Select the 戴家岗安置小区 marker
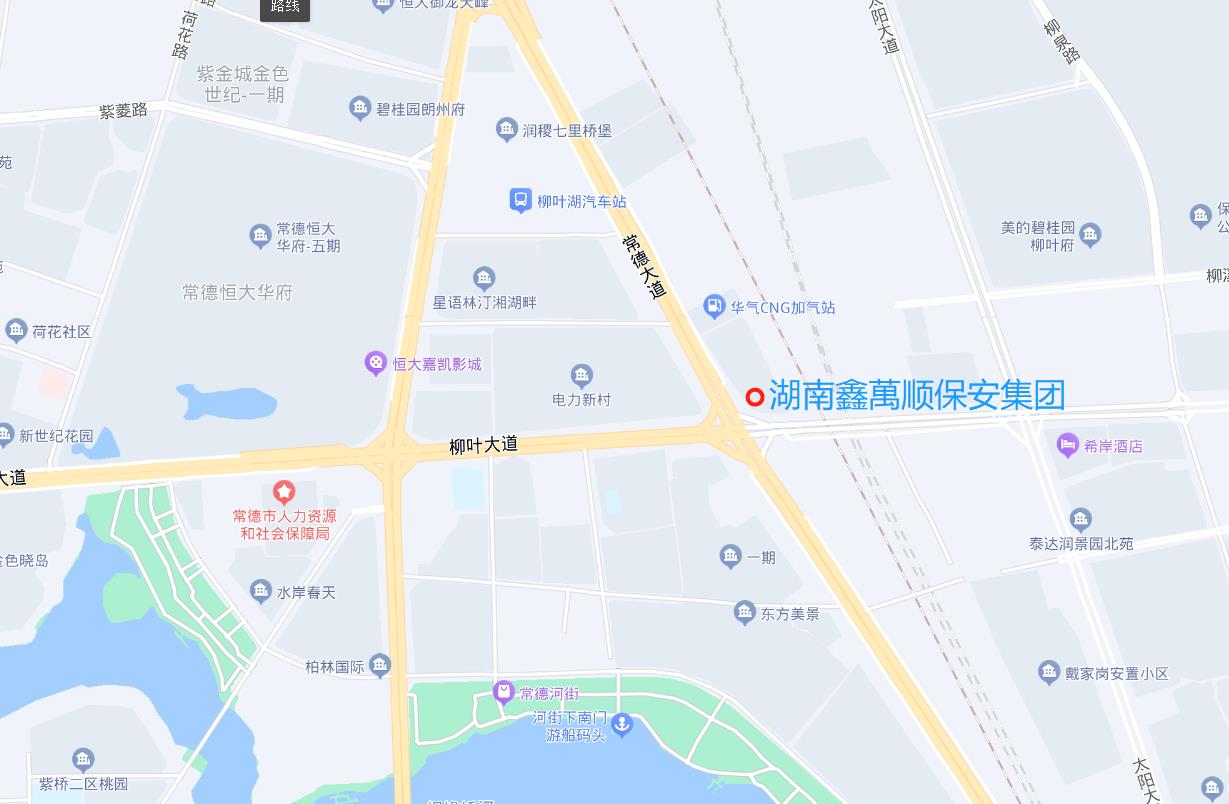This screenshot has height=804, width=1229. [1048, 672]
